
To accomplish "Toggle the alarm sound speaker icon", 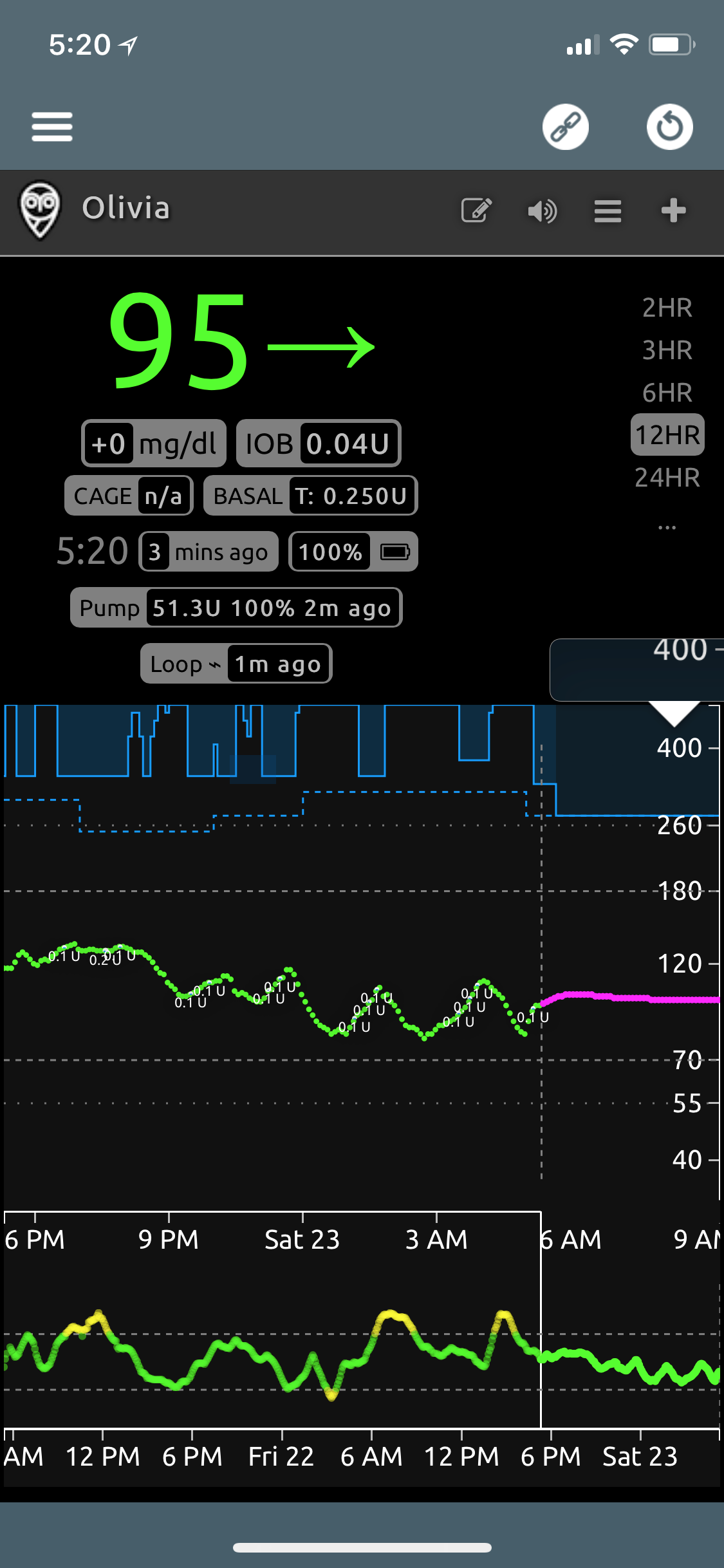I will tap(542, 211).
